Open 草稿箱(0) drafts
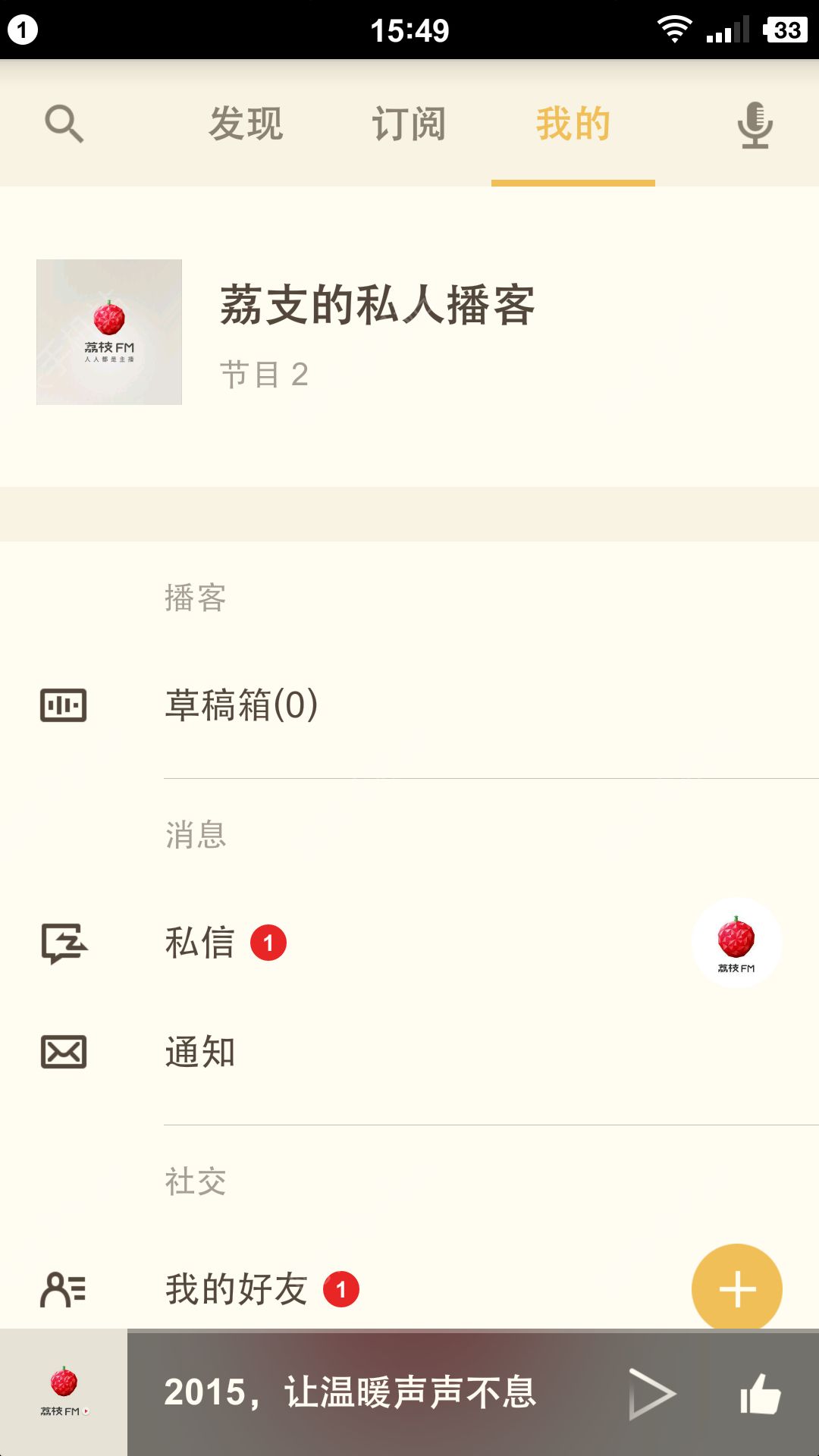 tap(241, 705)
